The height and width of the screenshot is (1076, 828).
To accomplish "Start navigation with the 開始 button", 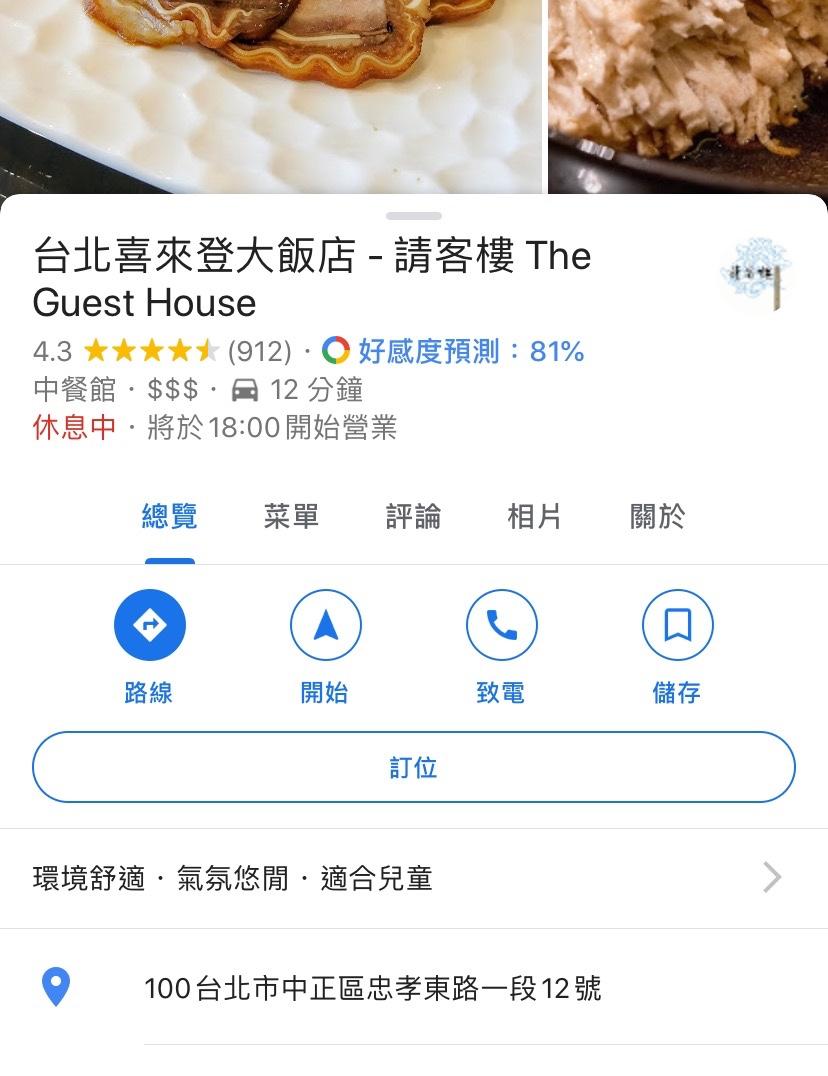I will click(x=325, y=626).
